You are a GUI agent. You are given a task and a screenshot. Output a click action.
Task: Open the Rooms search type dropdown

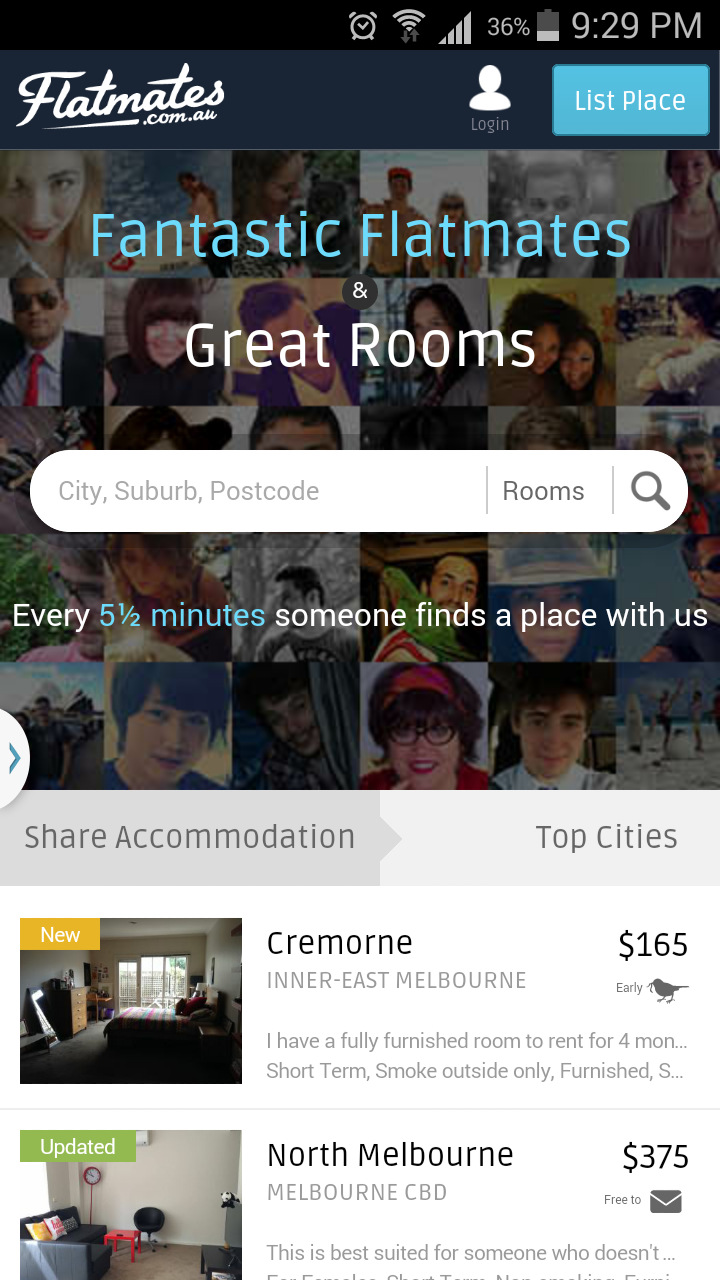pos(544,491)
